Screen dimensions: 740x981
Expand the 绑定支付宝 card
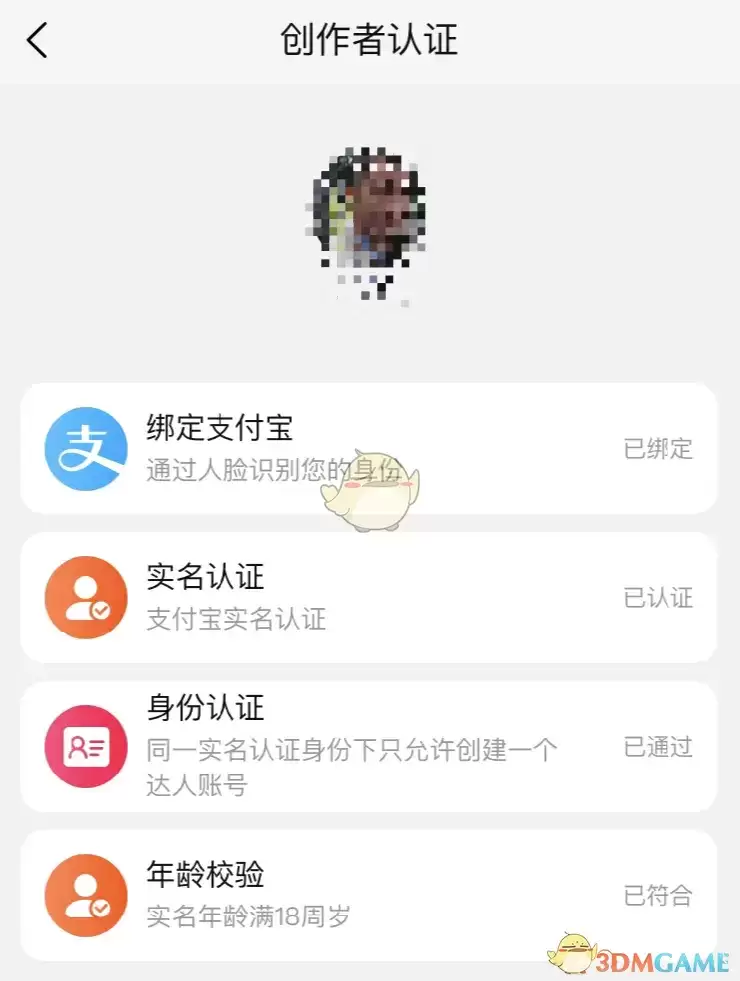coord(370,448)
